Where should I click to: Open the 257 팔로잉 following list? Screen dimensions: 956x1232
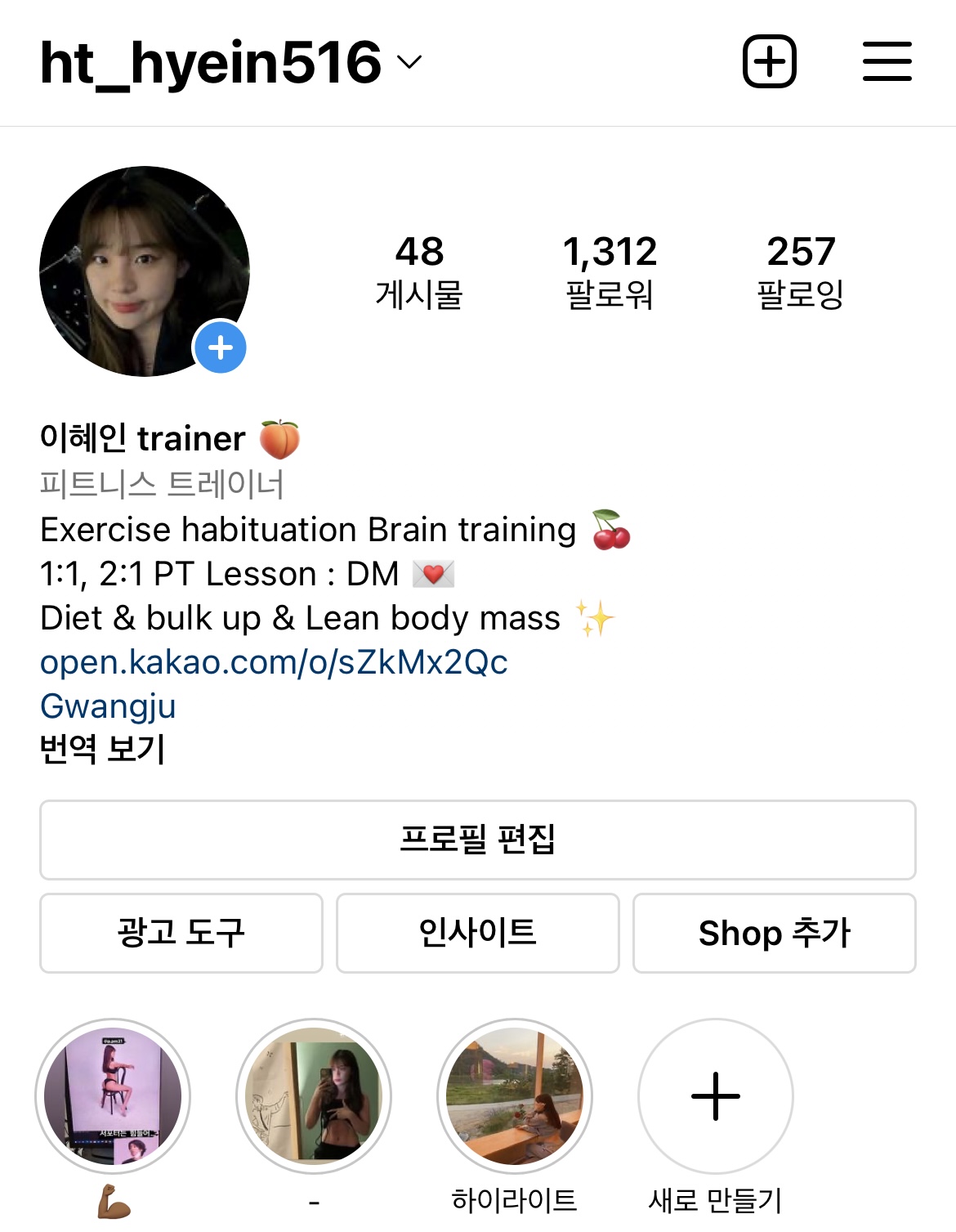pyautogui.click(x=801, y=271)
